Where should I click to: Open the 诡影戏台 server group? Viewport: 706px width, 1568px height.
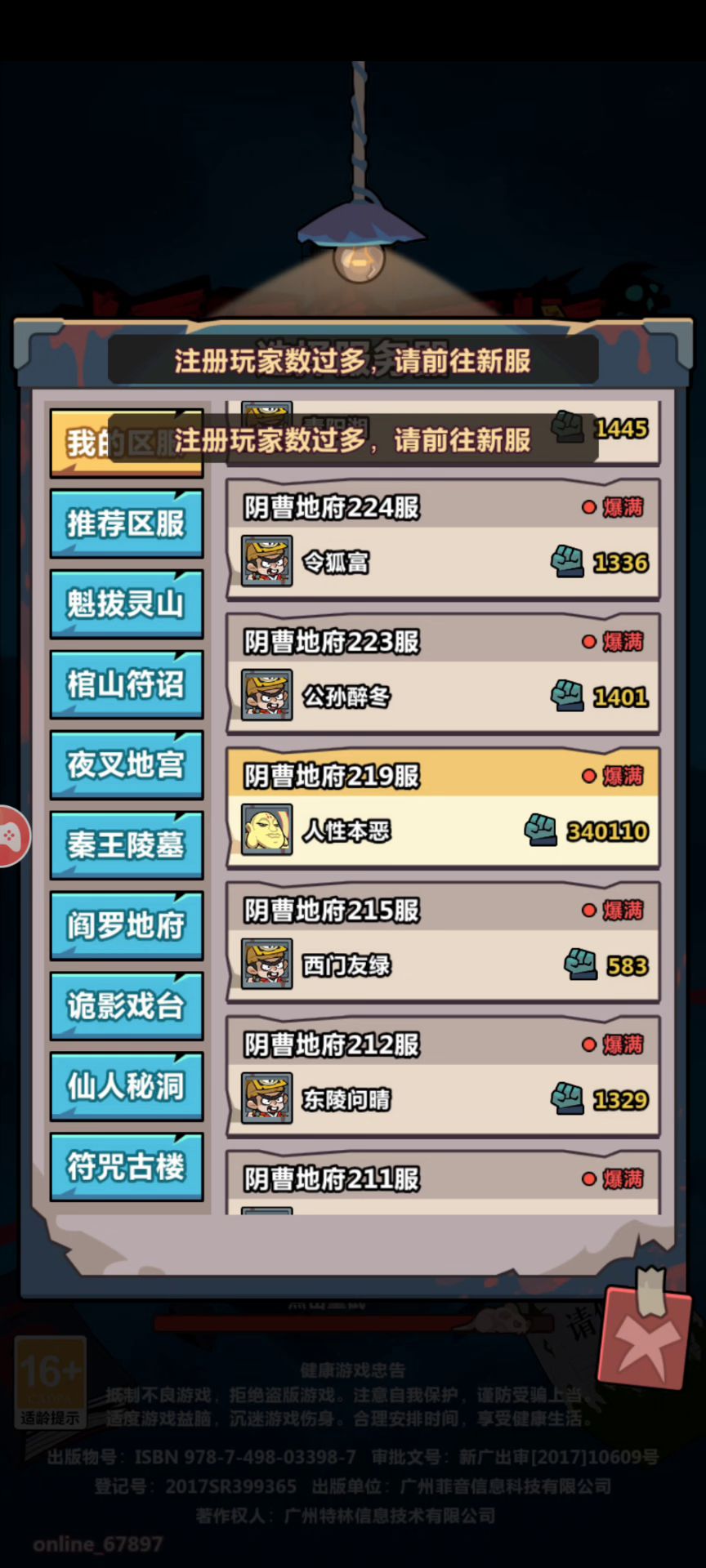click(126, 1006)
